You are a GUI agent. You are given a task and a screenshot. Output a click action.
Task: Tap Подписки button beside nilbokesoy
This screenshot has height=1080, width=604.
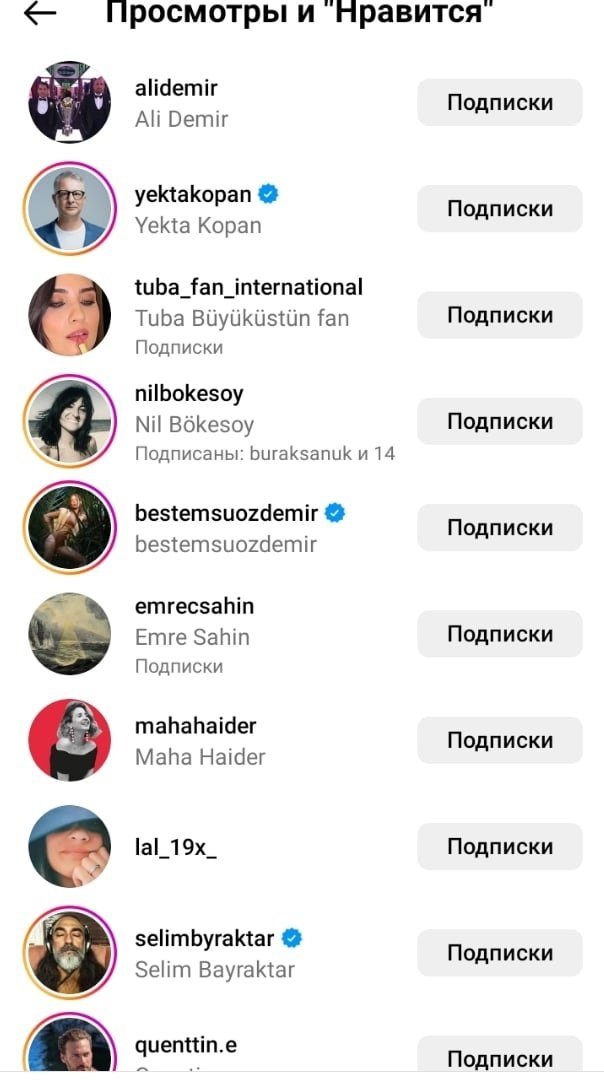[x=499, y=421]
